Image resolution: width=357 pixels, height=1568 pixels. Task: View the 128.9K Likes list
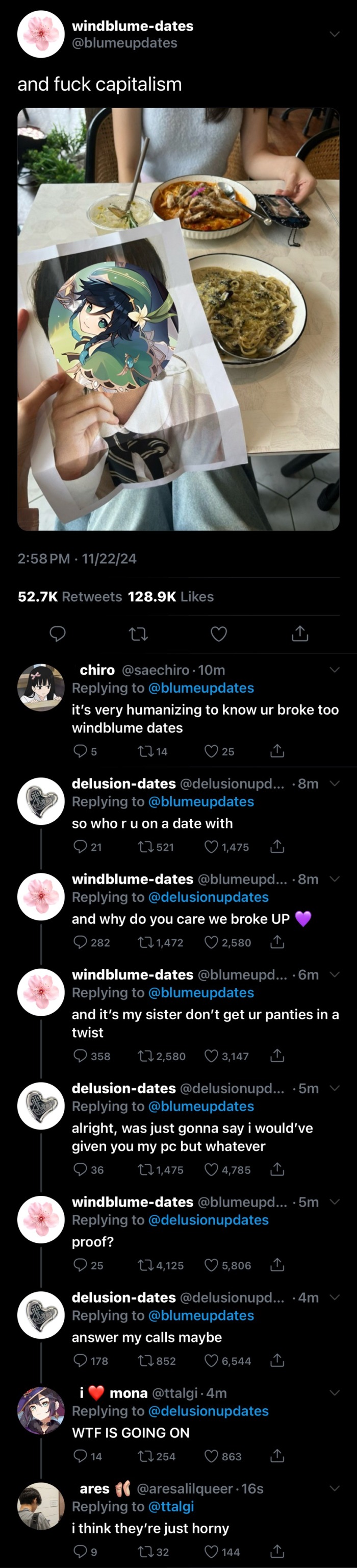pyautogui.click(x=170, y=597)
